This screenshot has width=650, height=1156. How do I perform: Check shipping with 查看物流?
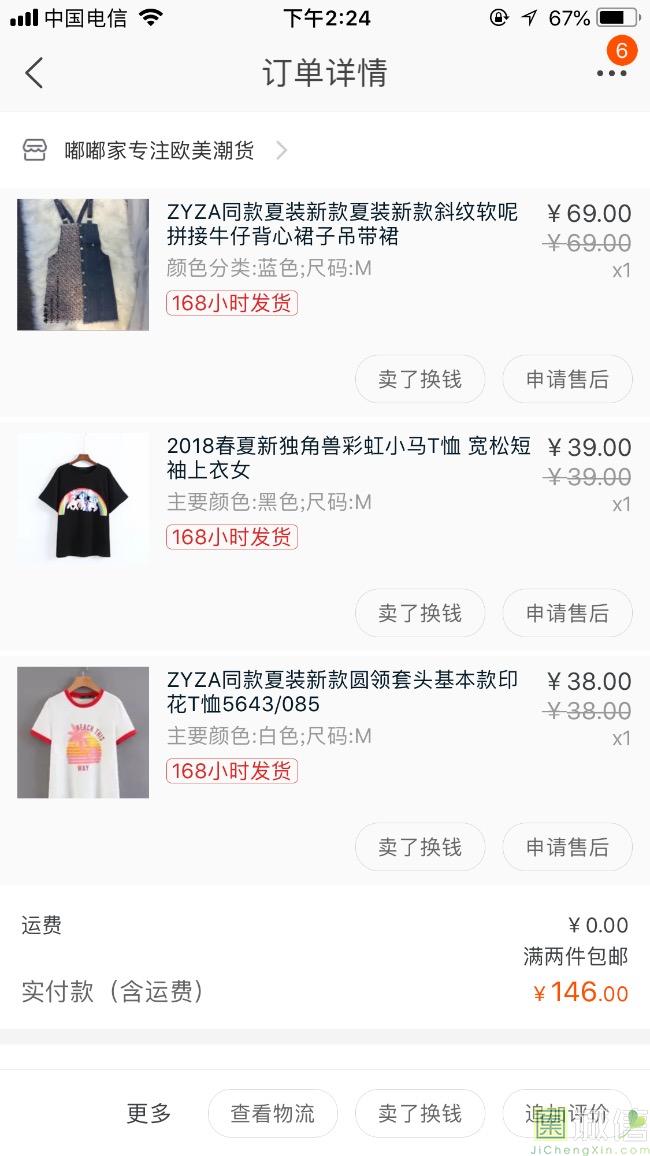[273, 1113]
